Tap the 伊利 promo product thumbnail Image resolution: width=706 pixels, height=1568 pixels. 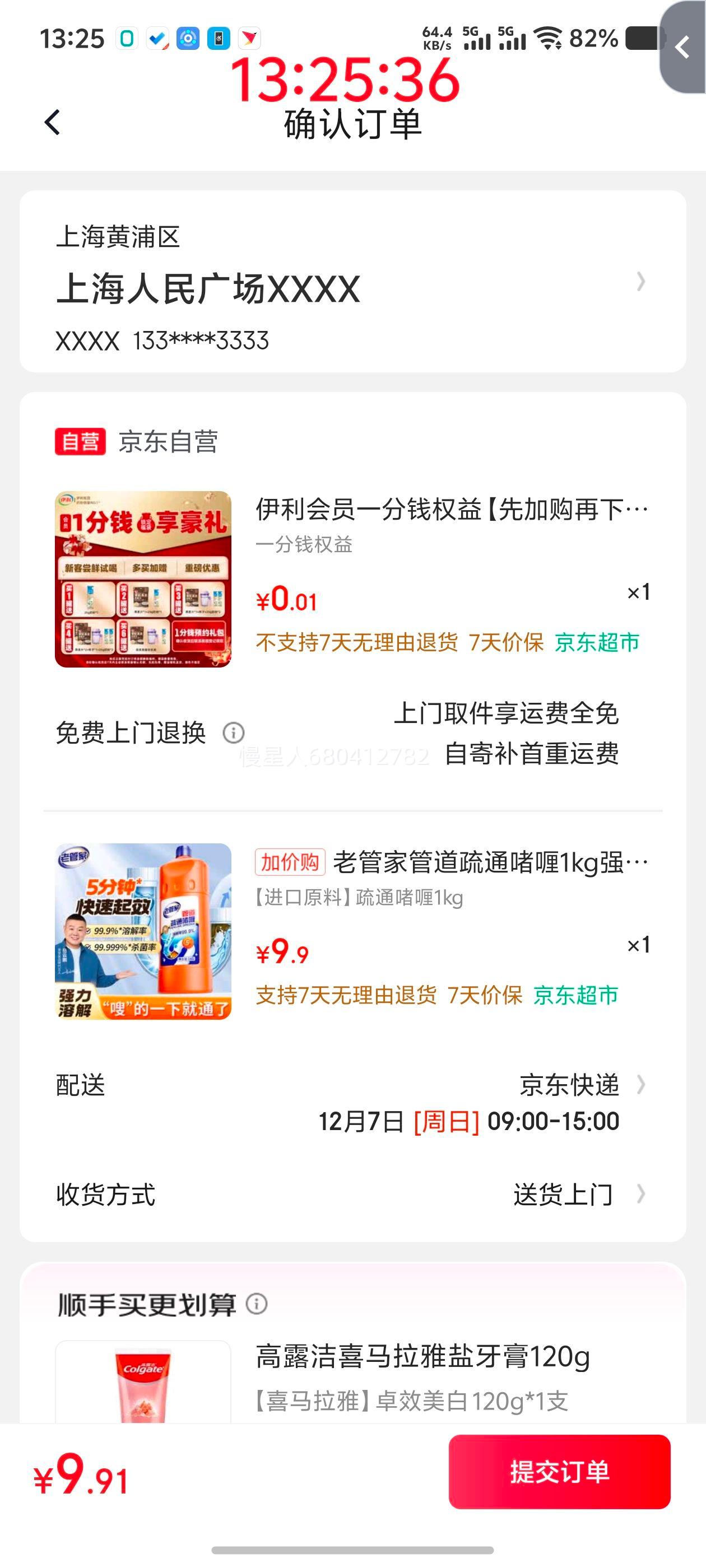(142, 580)
